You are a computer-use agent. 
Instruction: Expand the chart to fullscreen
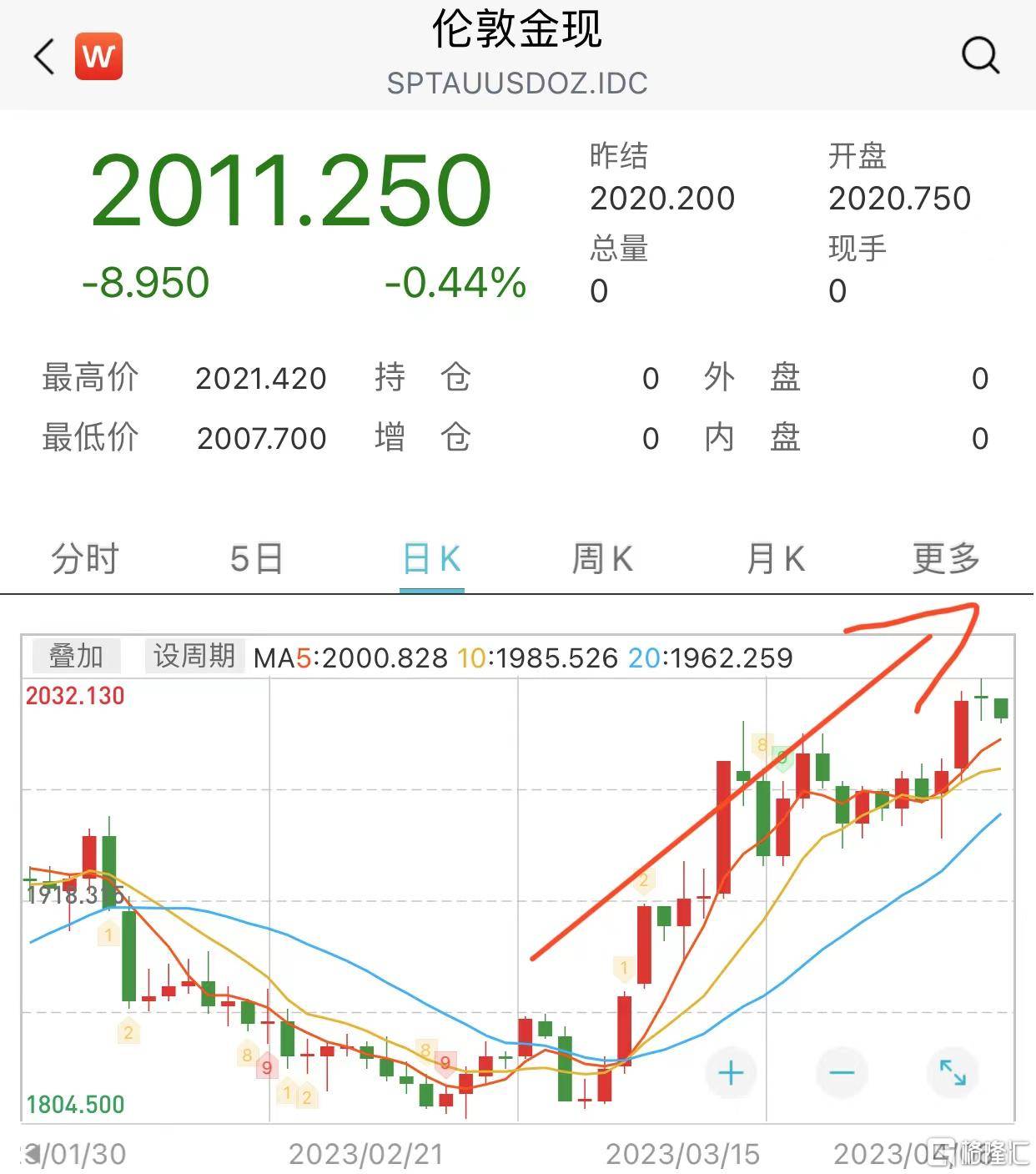pos(953,1072)
